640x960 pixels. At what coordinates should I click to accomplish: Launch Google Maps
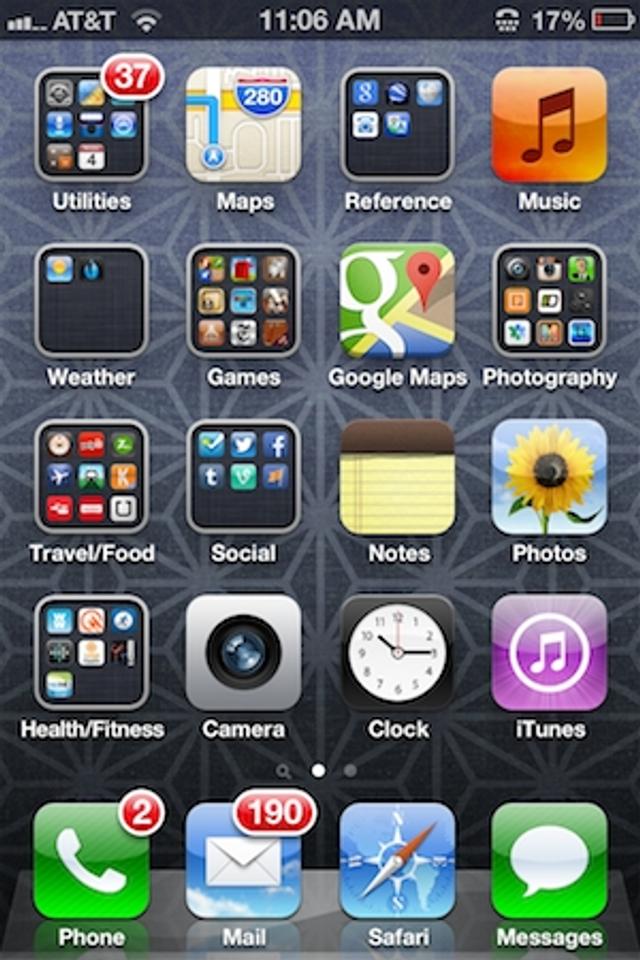click(x=397, y=301)
